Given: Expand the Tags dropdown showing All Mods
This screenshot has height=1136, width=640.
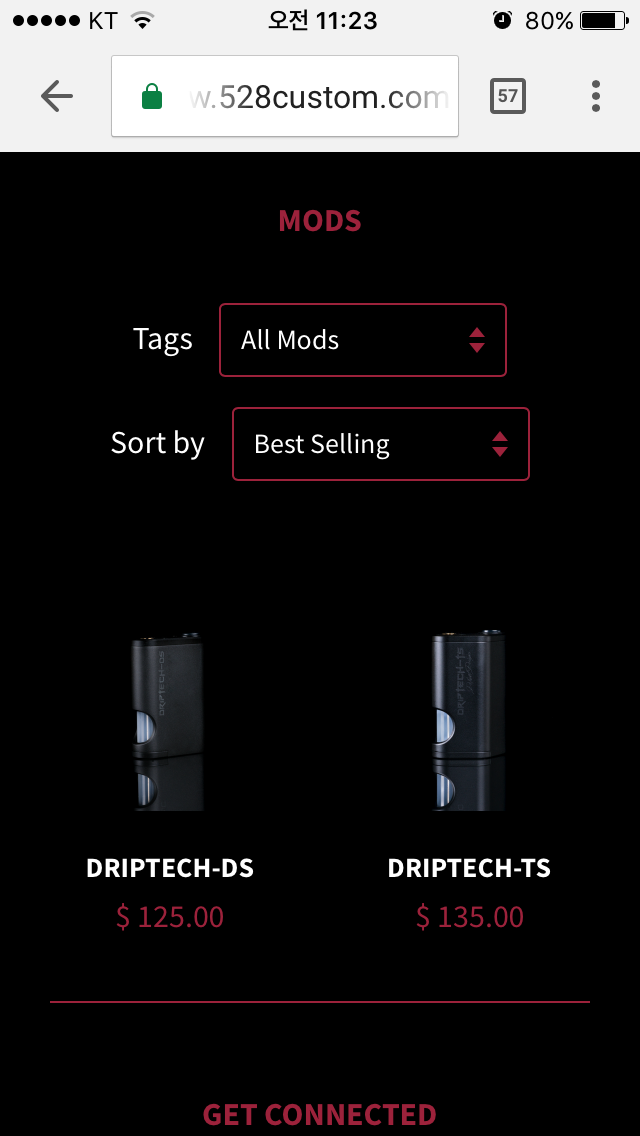Looking at the screenshot, I should 363,340.
